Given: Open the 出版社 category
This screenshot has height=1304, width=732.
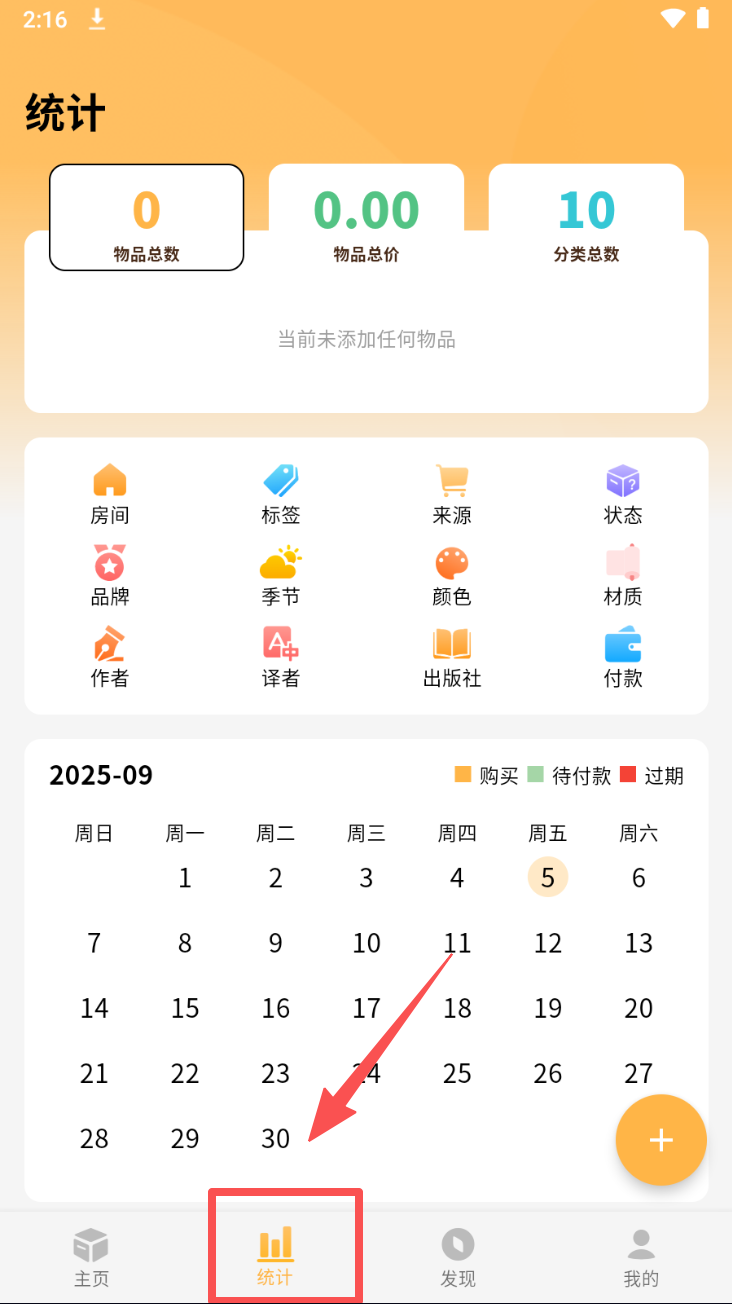Looking at the screenshot, I should 452,657.
